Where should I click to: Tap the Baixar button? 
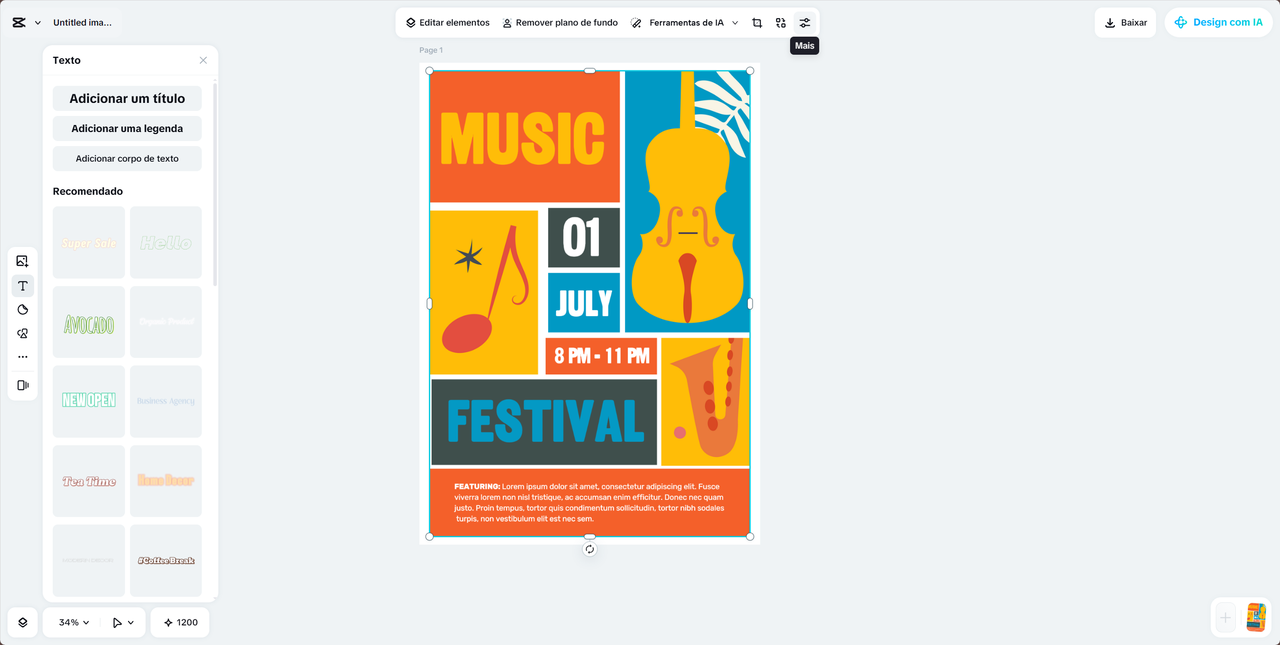point(1125,22)
